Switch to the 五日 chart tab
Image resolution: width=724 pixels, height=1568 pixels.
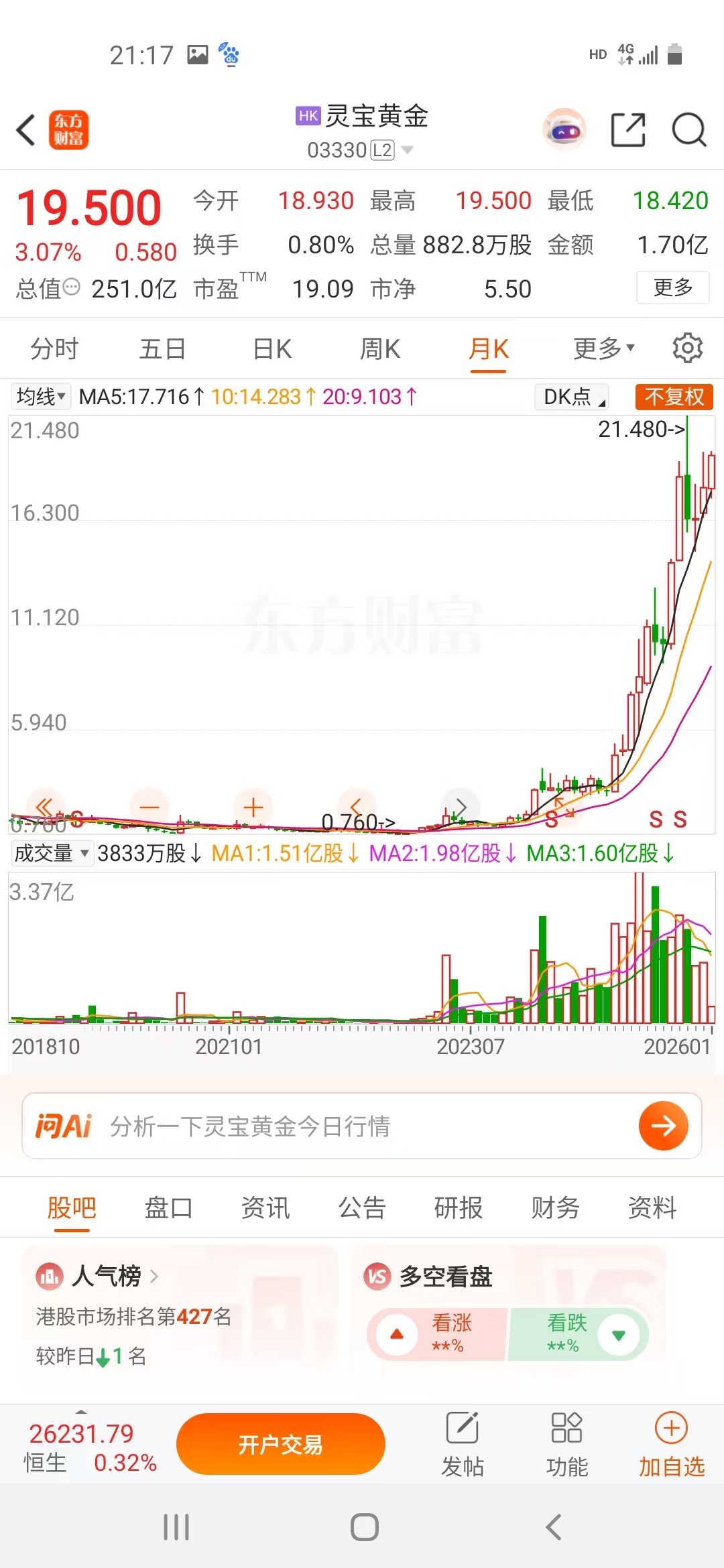(x=162, y=349)
